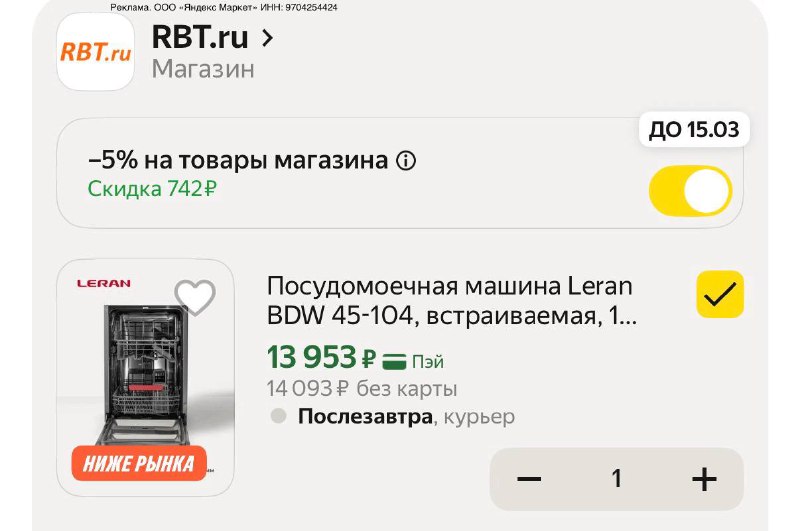800x531 pixels.
Task: Increase the dishwasher quantity
Action: [x=704, y=479]
